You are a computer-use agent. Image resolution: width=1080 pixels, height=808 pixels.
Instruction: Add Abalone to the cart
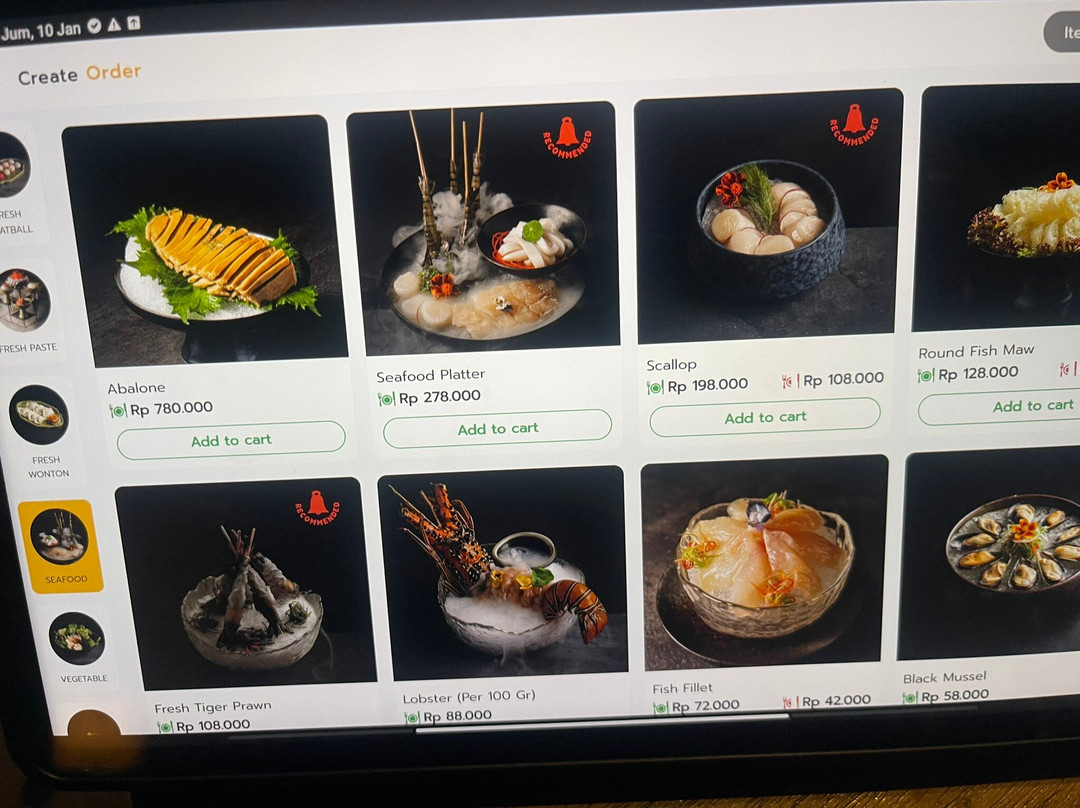click(231, 439)
